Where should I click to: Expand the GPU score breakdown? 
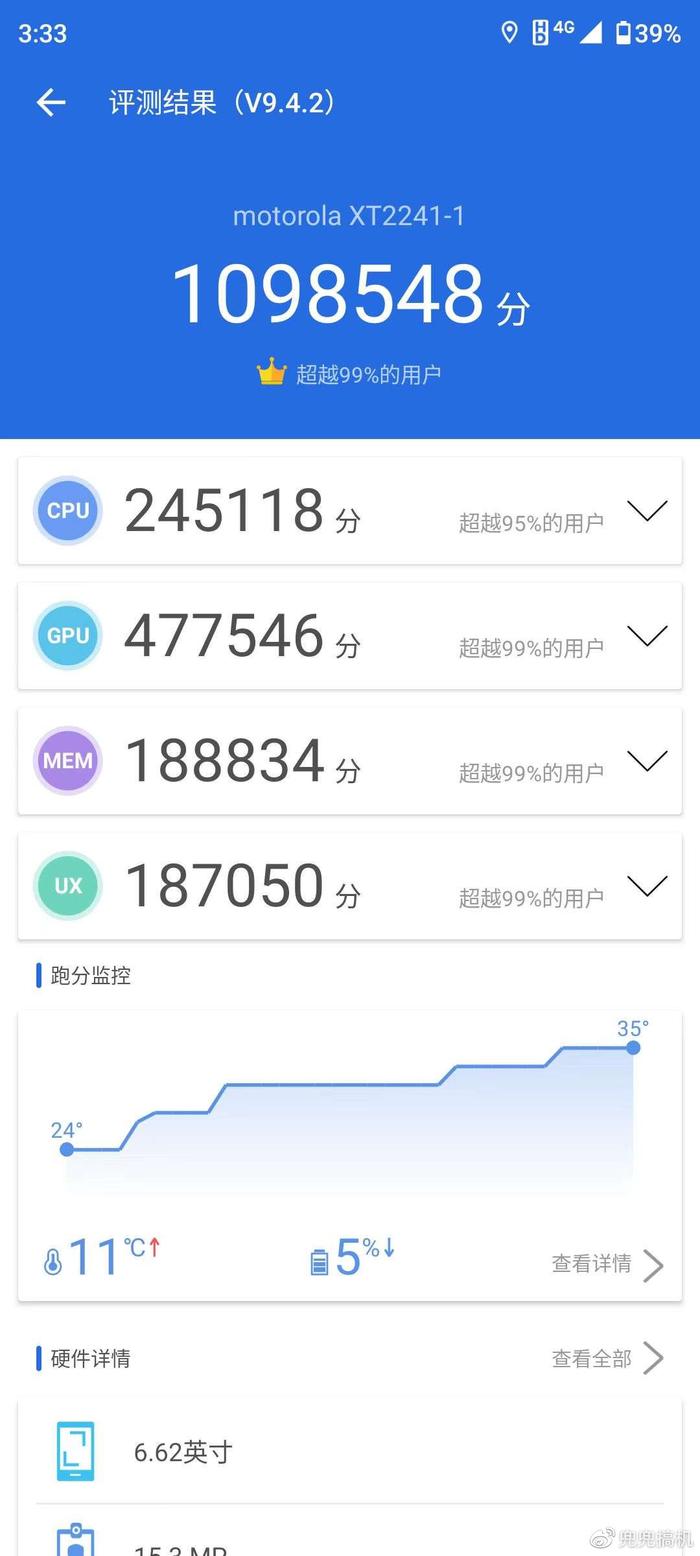tap(646, 636)
